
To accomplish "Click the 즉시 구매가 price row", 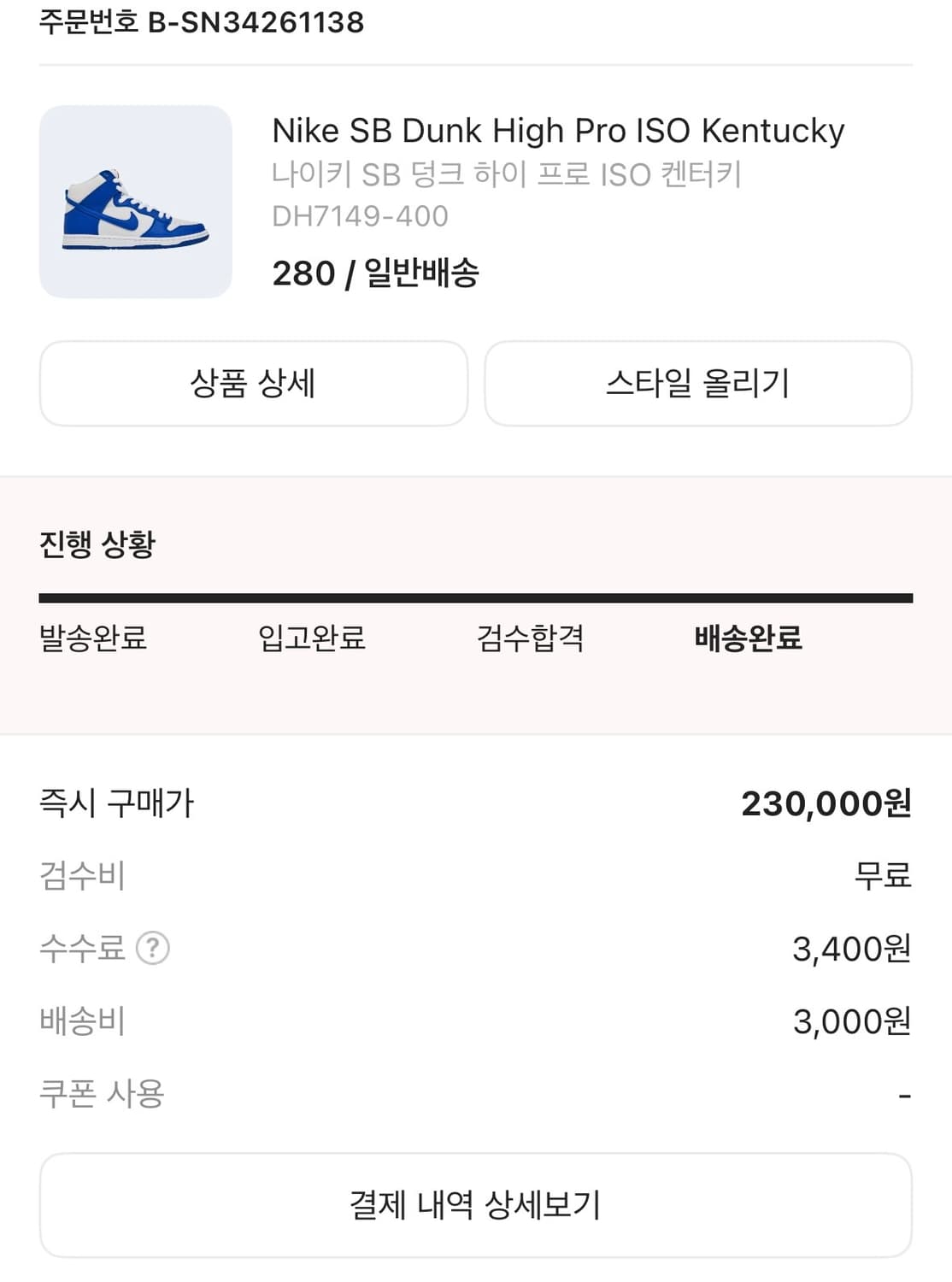I will click(116, 802).
